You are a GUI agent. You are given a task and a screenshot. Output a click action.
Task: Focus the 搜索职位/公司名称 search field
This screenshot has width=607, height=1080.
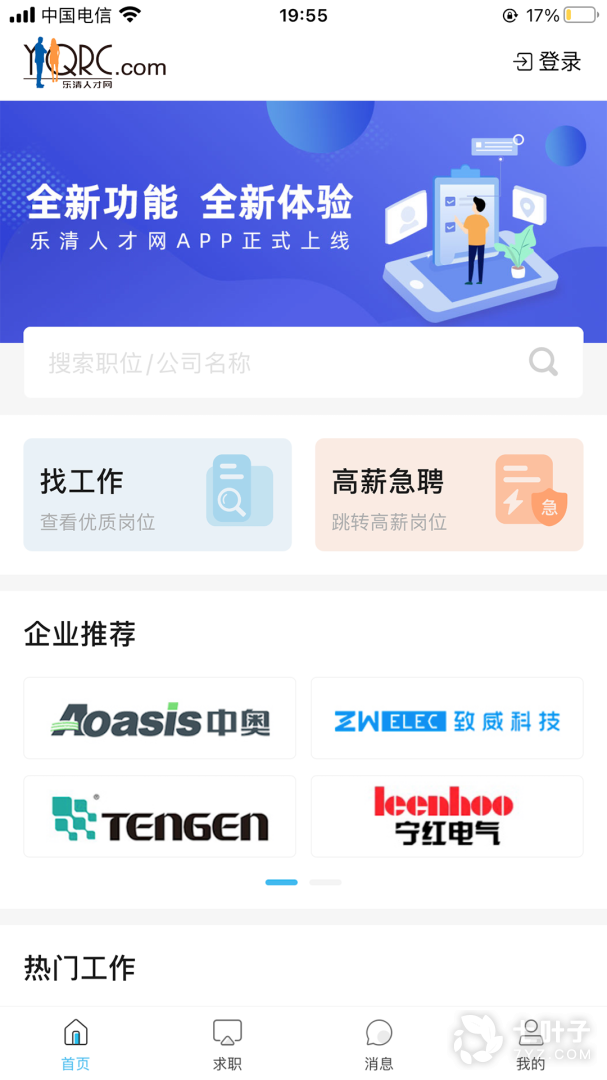coord(270,363)
